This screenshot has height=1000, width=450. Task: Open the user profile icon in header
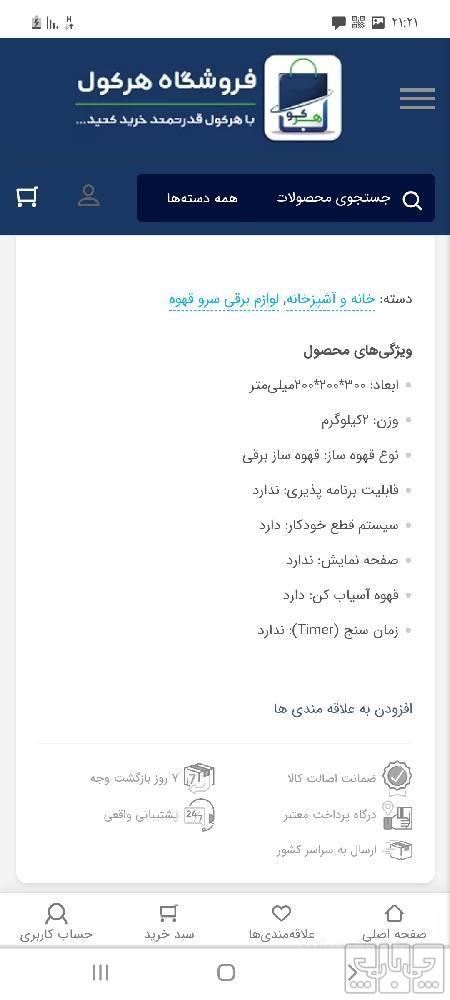89,196
